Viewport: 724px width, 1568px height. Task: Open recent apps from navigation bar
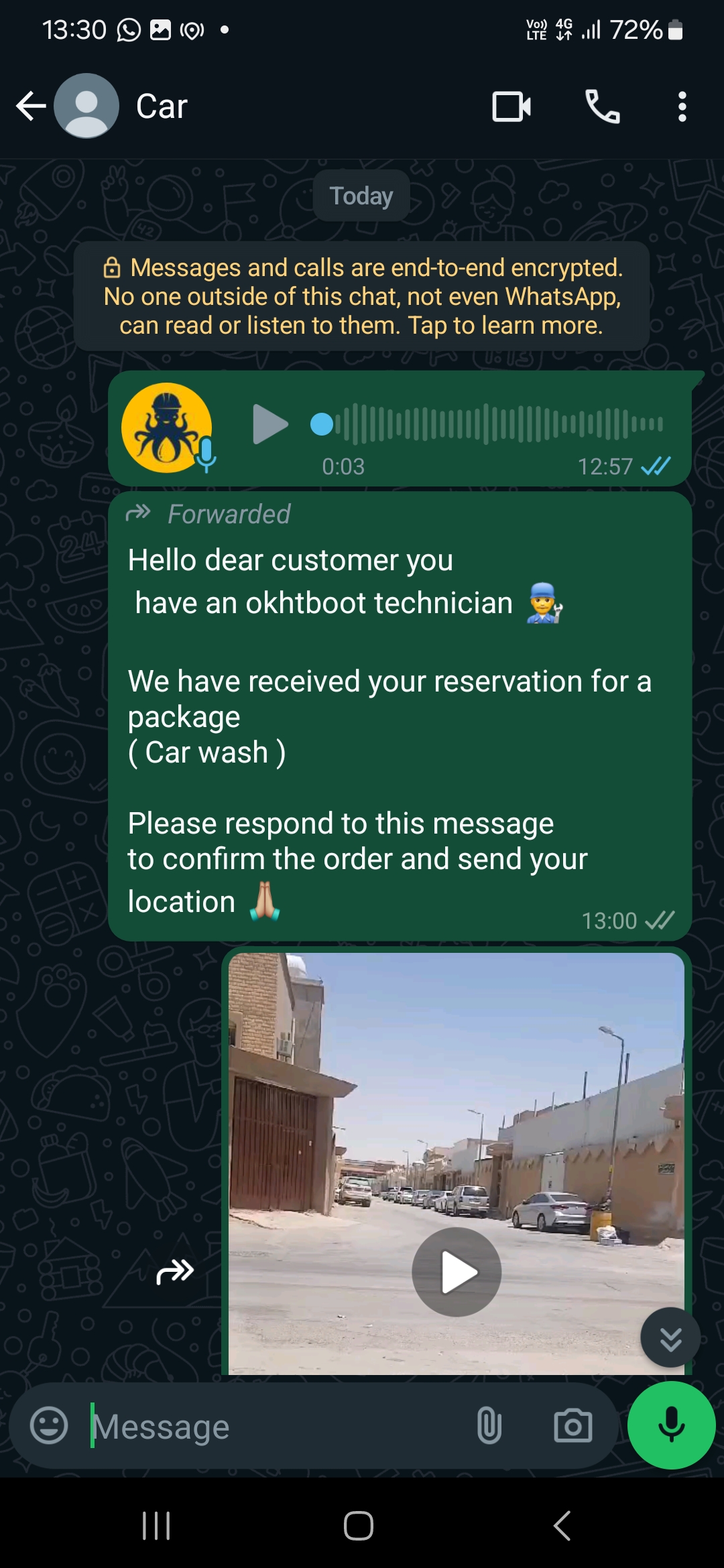point(156,1526)
